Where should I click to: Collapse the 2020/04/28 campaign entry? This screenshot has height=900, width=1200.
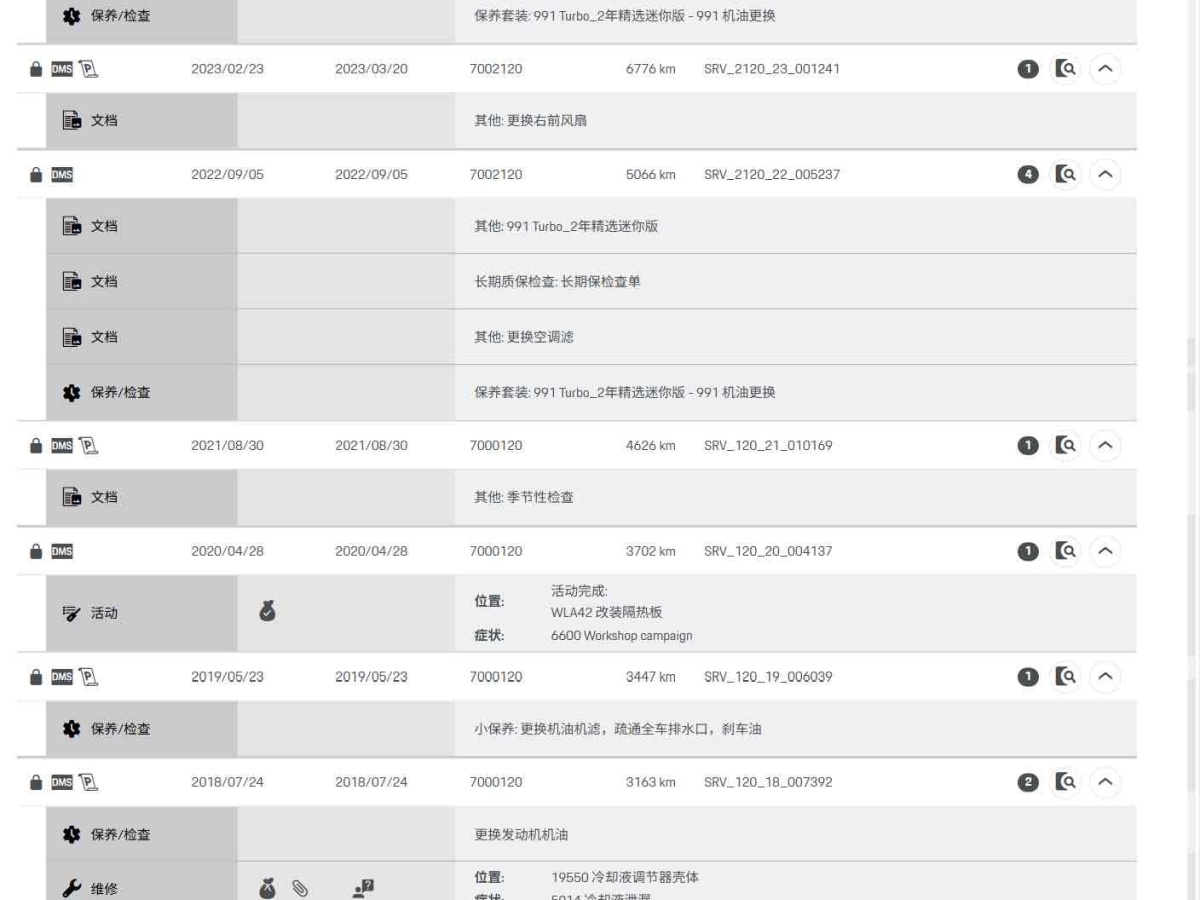(1104, 551)
